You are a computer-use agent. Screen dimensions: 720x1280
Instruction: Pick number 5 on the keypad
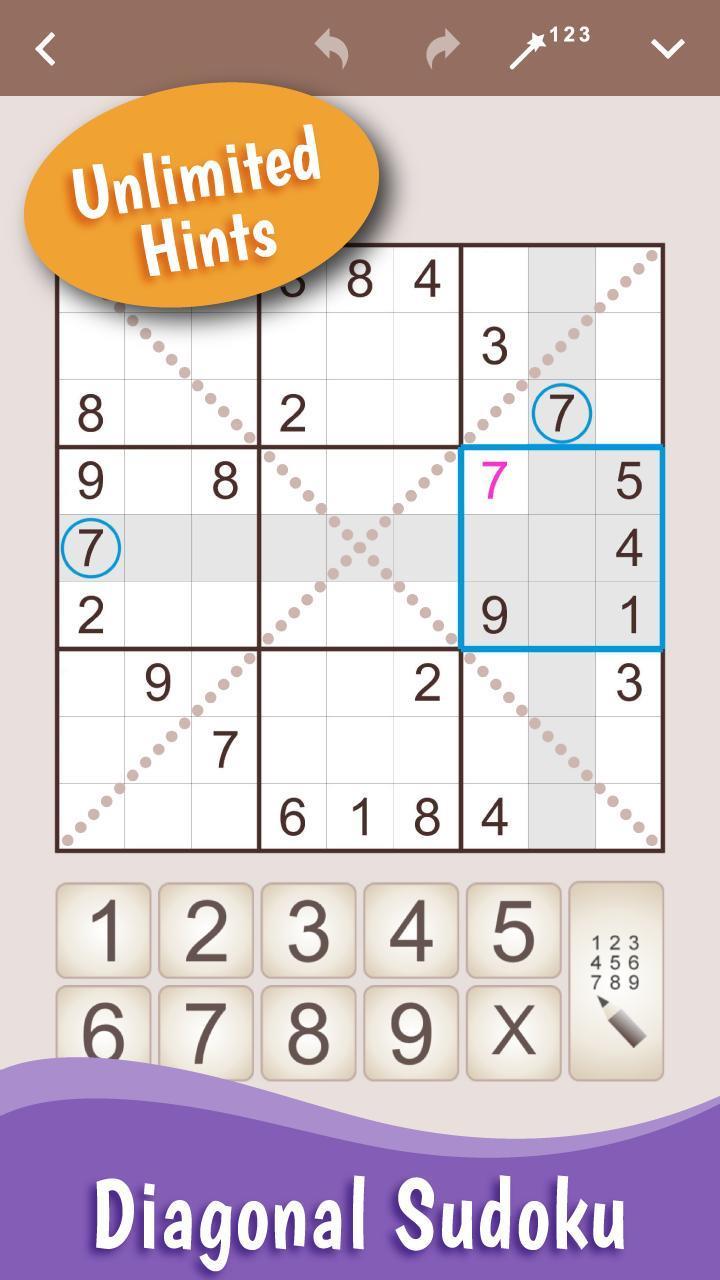[x=514, y=930]
